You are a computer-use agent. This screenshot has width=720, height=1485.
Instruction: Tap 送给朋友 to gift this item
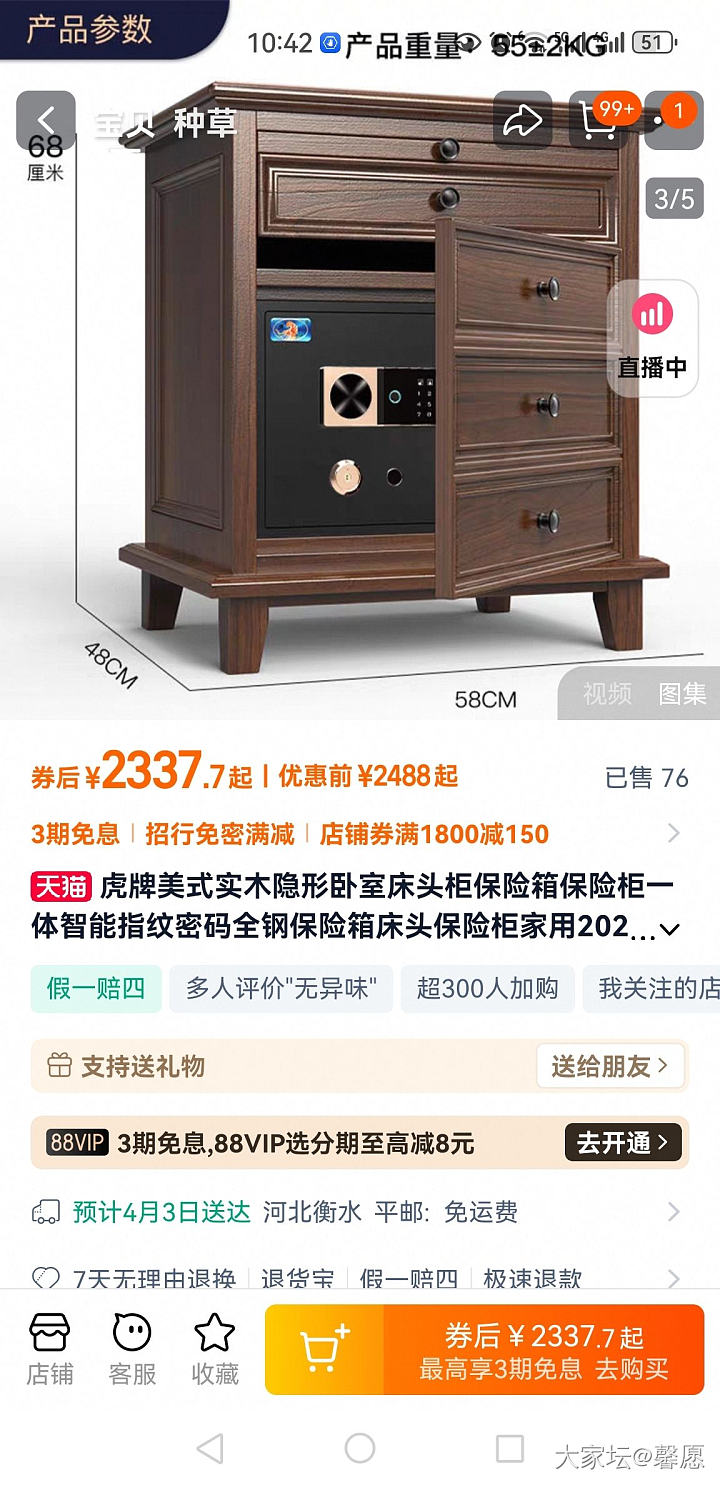point(610,1066)
